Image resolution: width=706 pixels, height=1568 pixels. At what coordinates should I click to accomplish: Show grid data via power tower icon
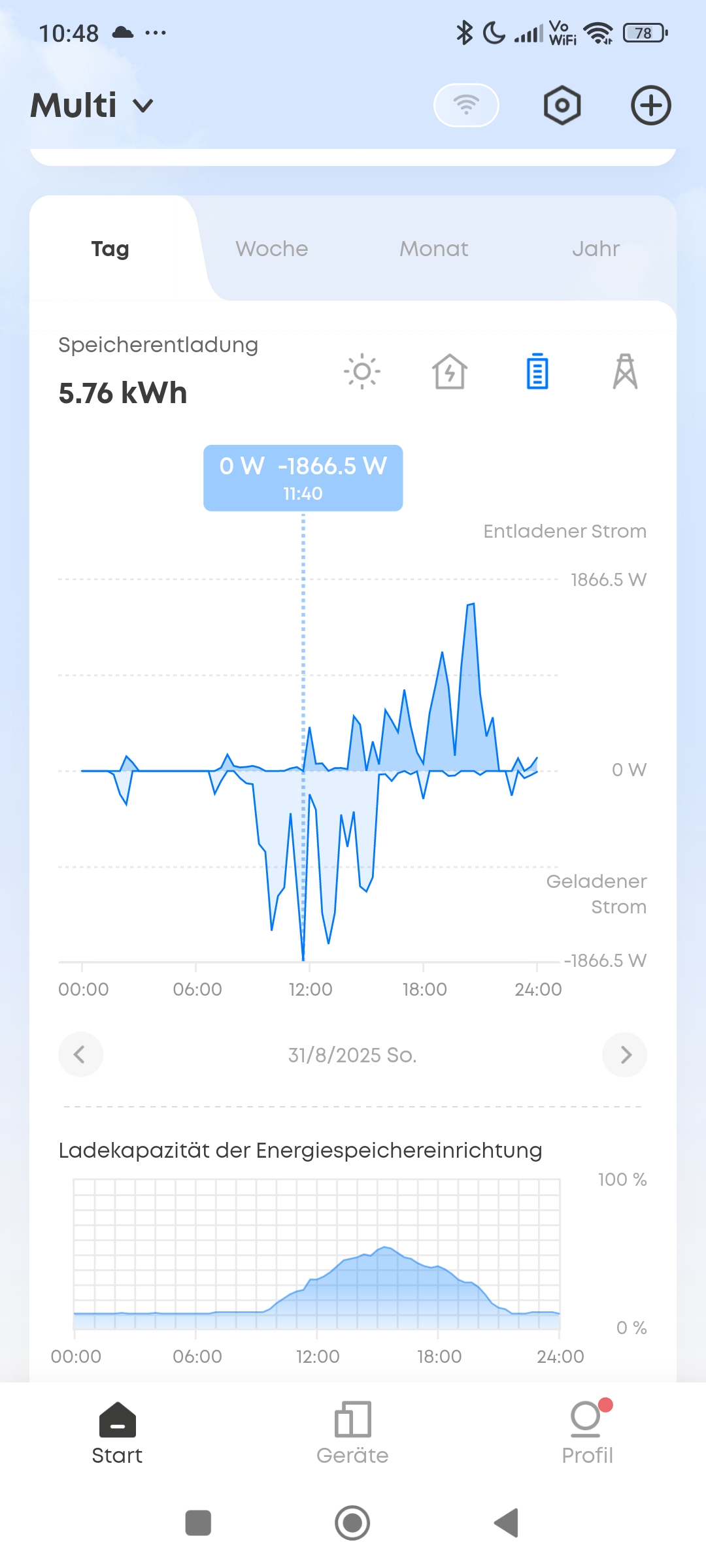click(x=625, y=372)
